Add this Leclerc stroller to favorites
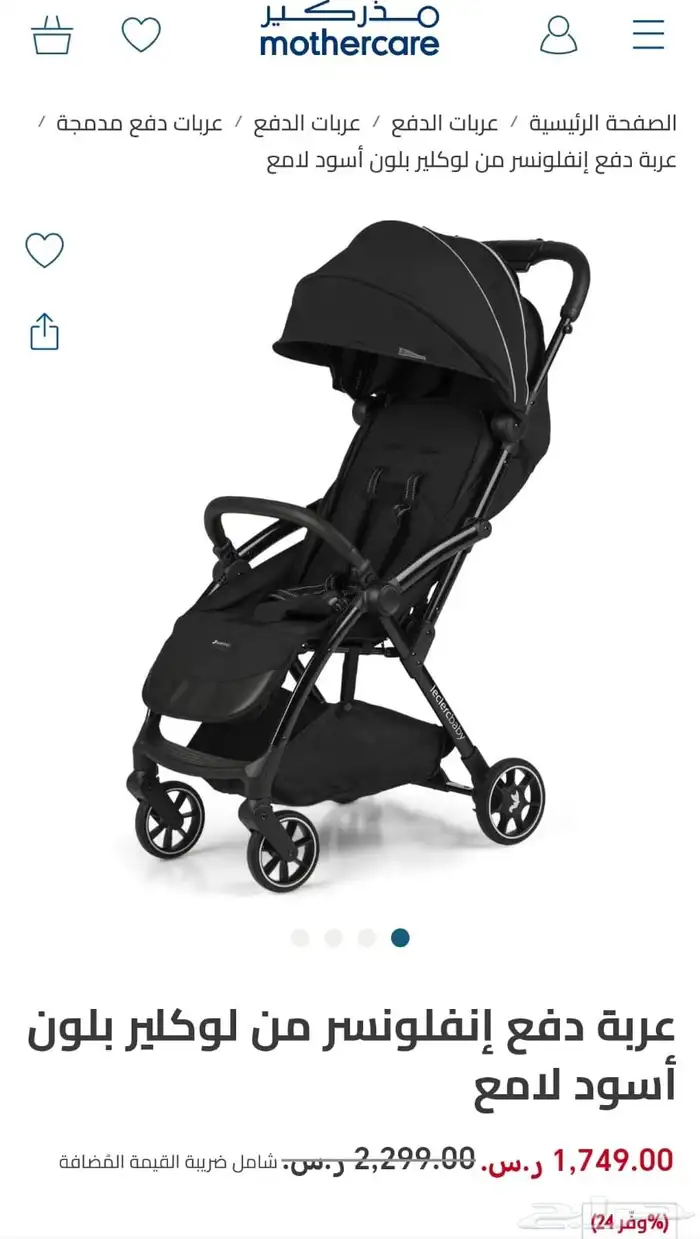Viewport: 700px width, 1239px height. click(44, 250)
